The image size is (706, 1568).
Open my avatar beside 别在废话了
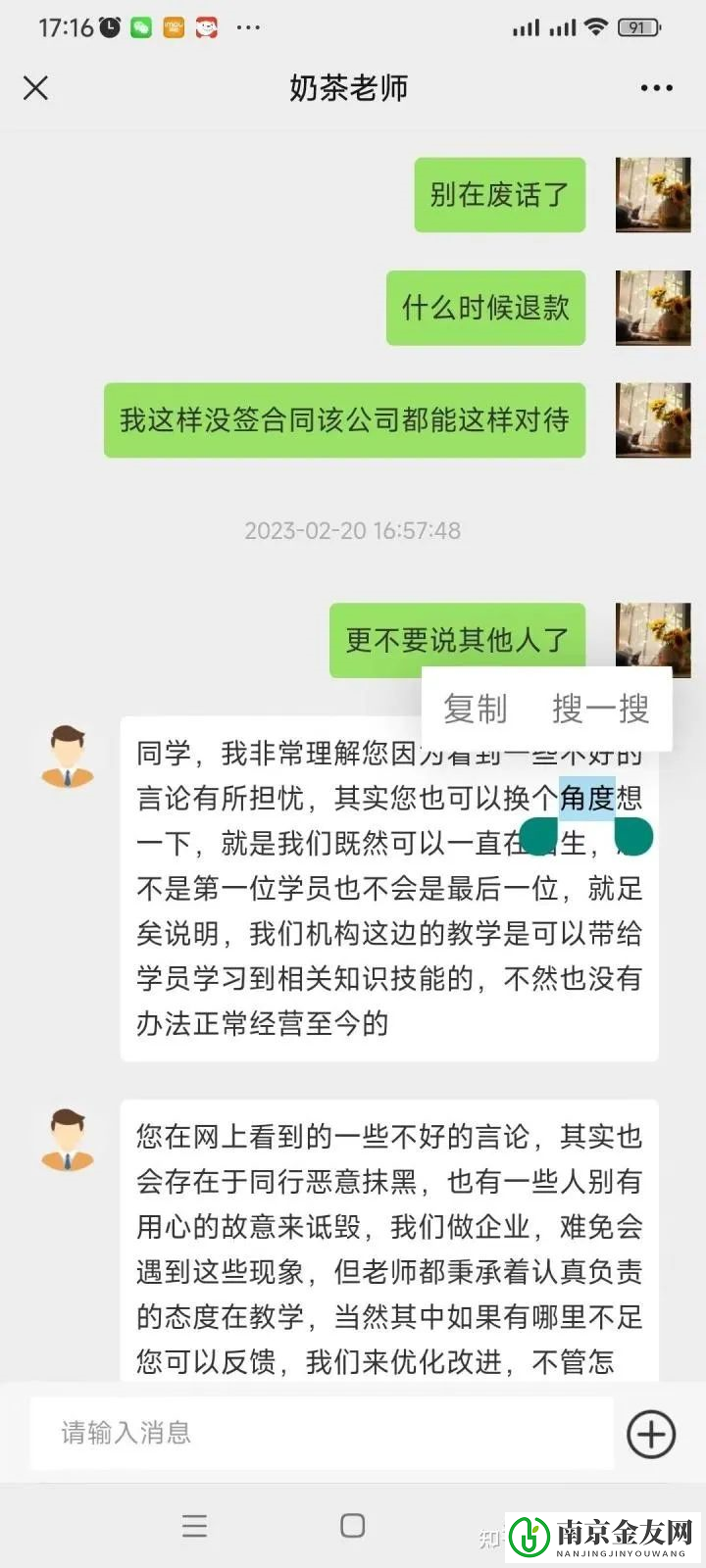coord(652,195)
